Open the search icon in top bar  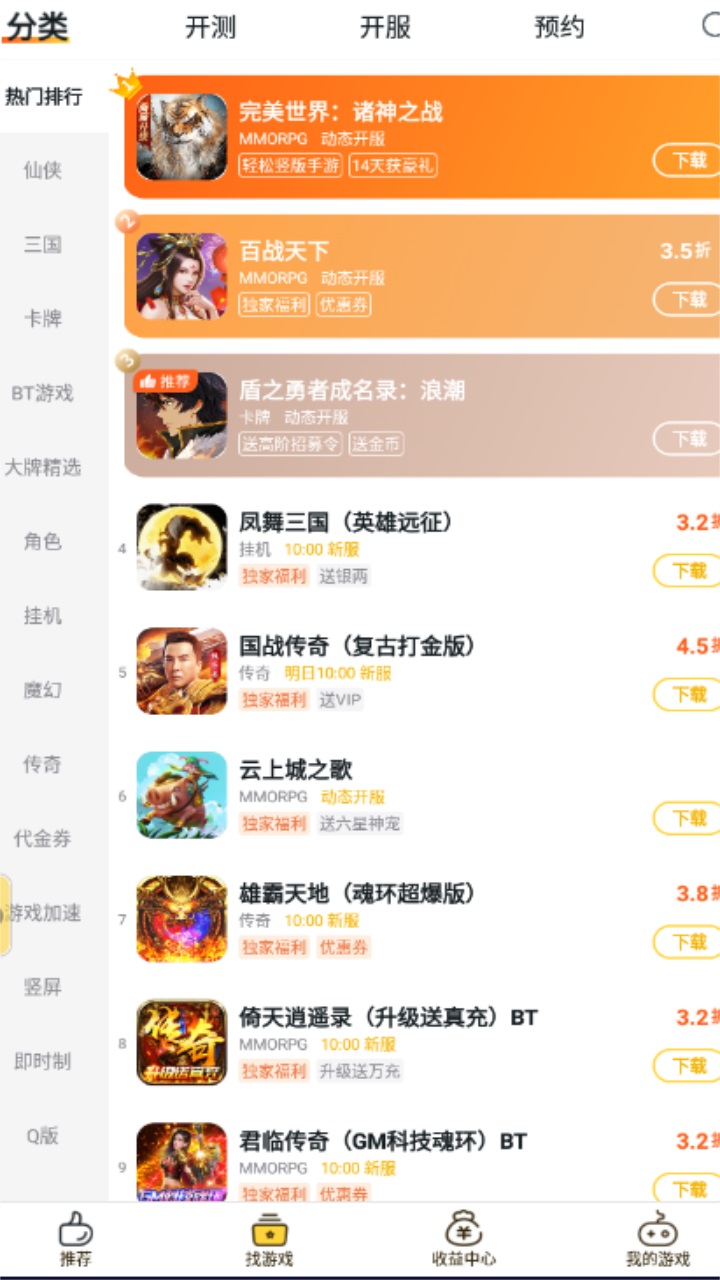click(x=710, y=27)
